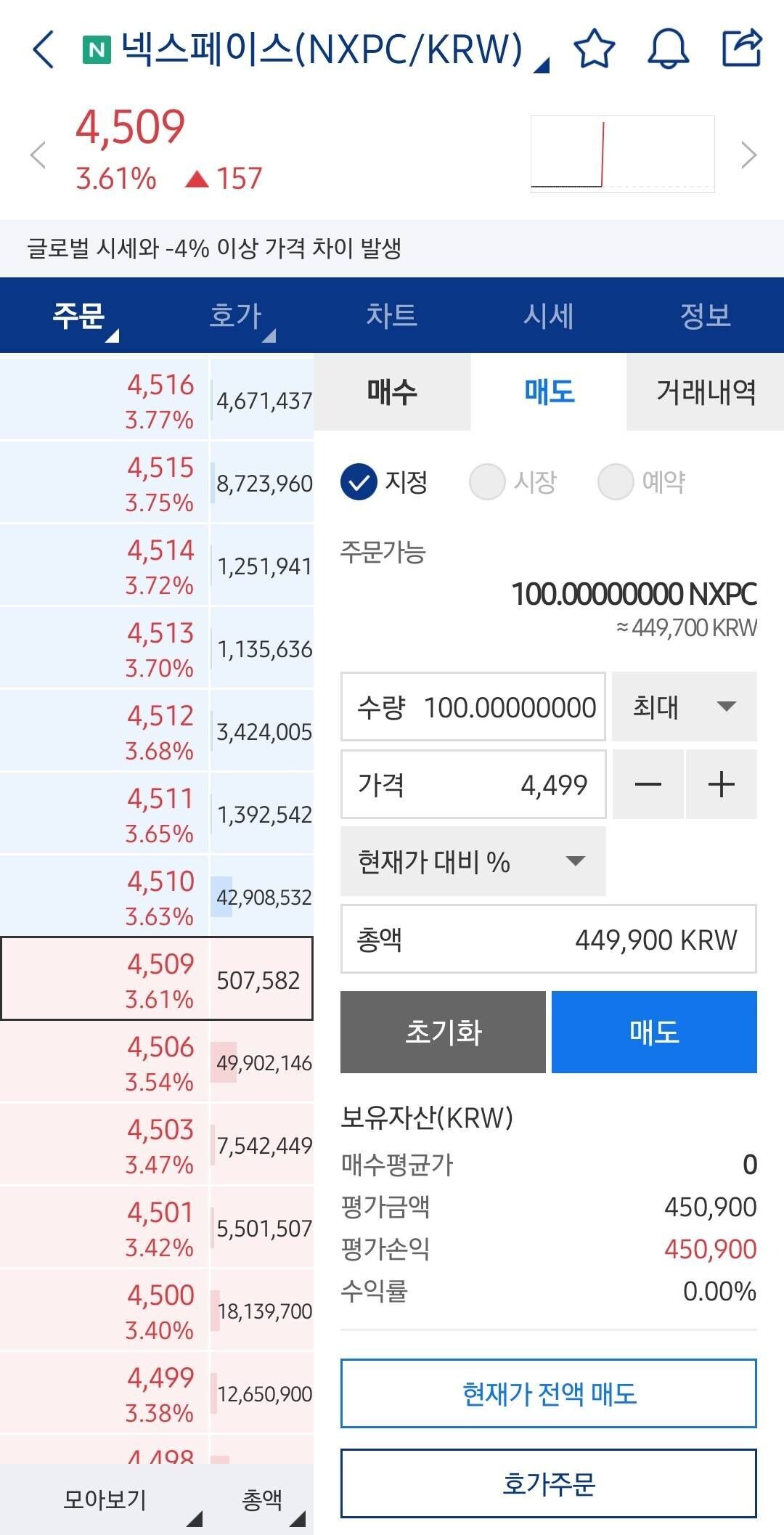Switch to the 차트 tab
The width and height of the screenshot is (784, 1535).
(392, 316)
